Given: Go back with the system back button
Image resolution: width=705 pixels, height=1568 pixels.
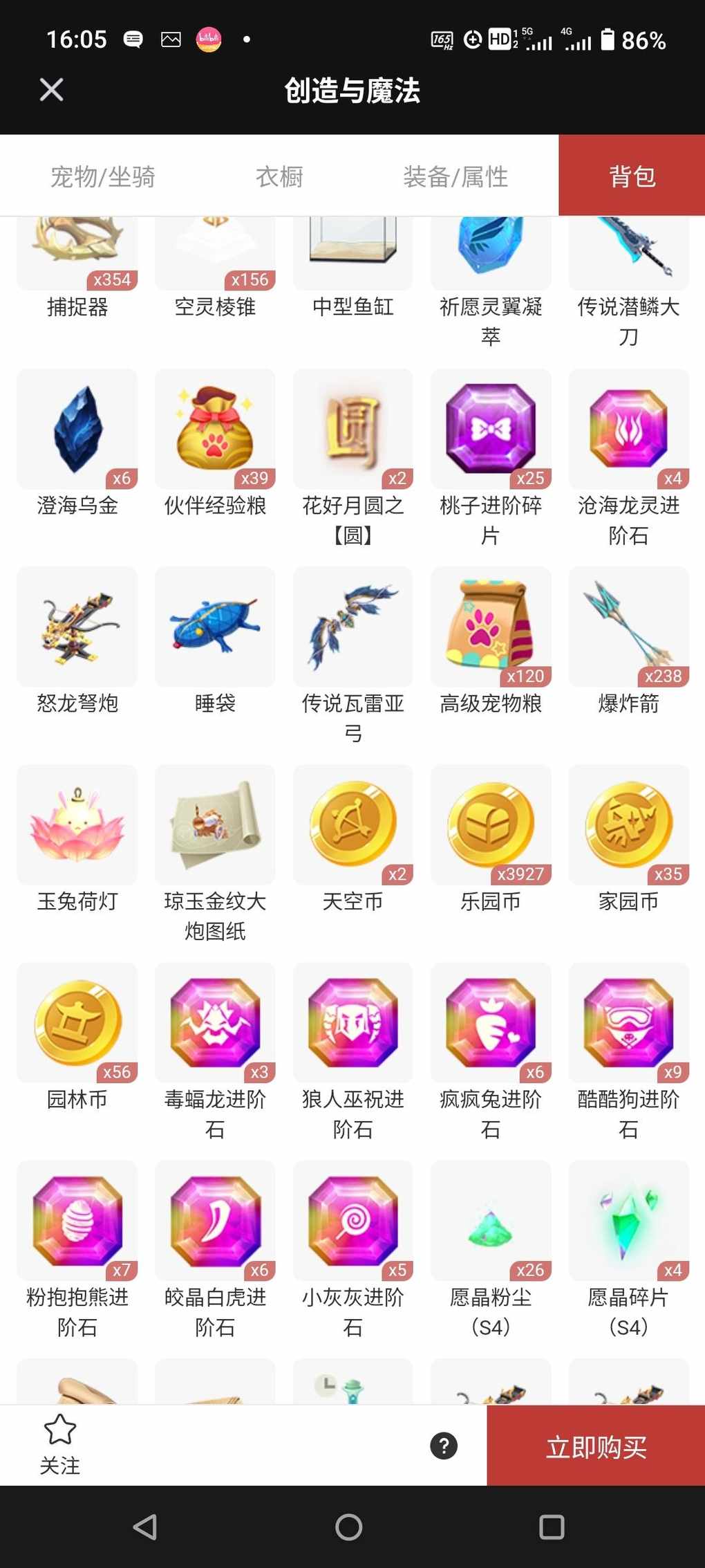Looking at the screenshot, I should [x=144, y=1527].
